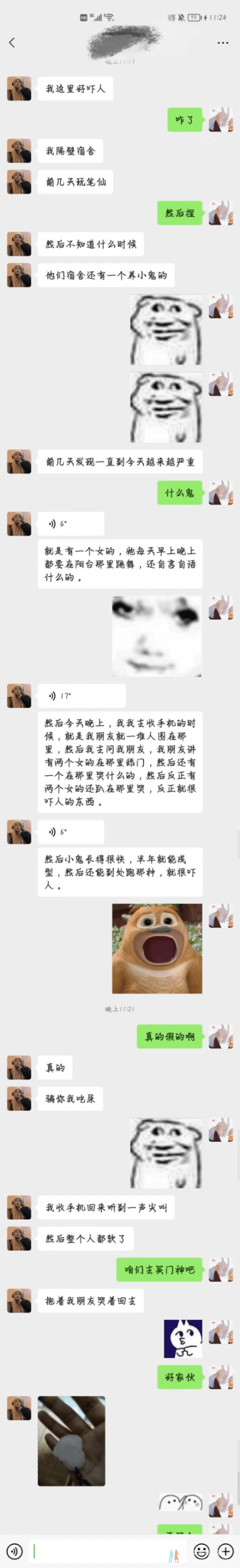Screen dimensions: 240x1568
Task: Focus the message text field
Action: pyautogui.click(x=100, y=1551)
